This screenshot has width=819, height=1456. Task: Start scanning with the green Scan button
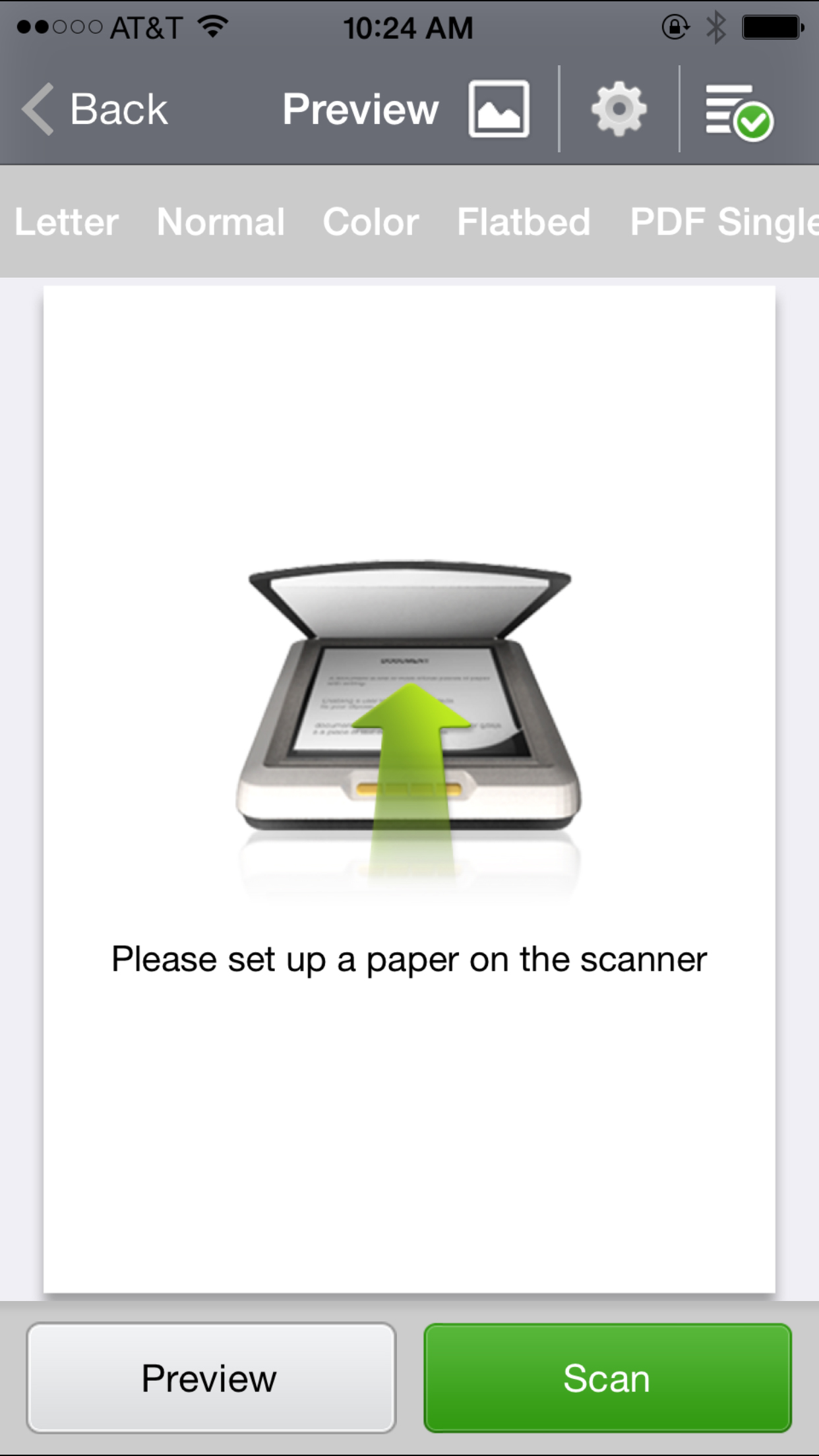[x=607, y=1378]
